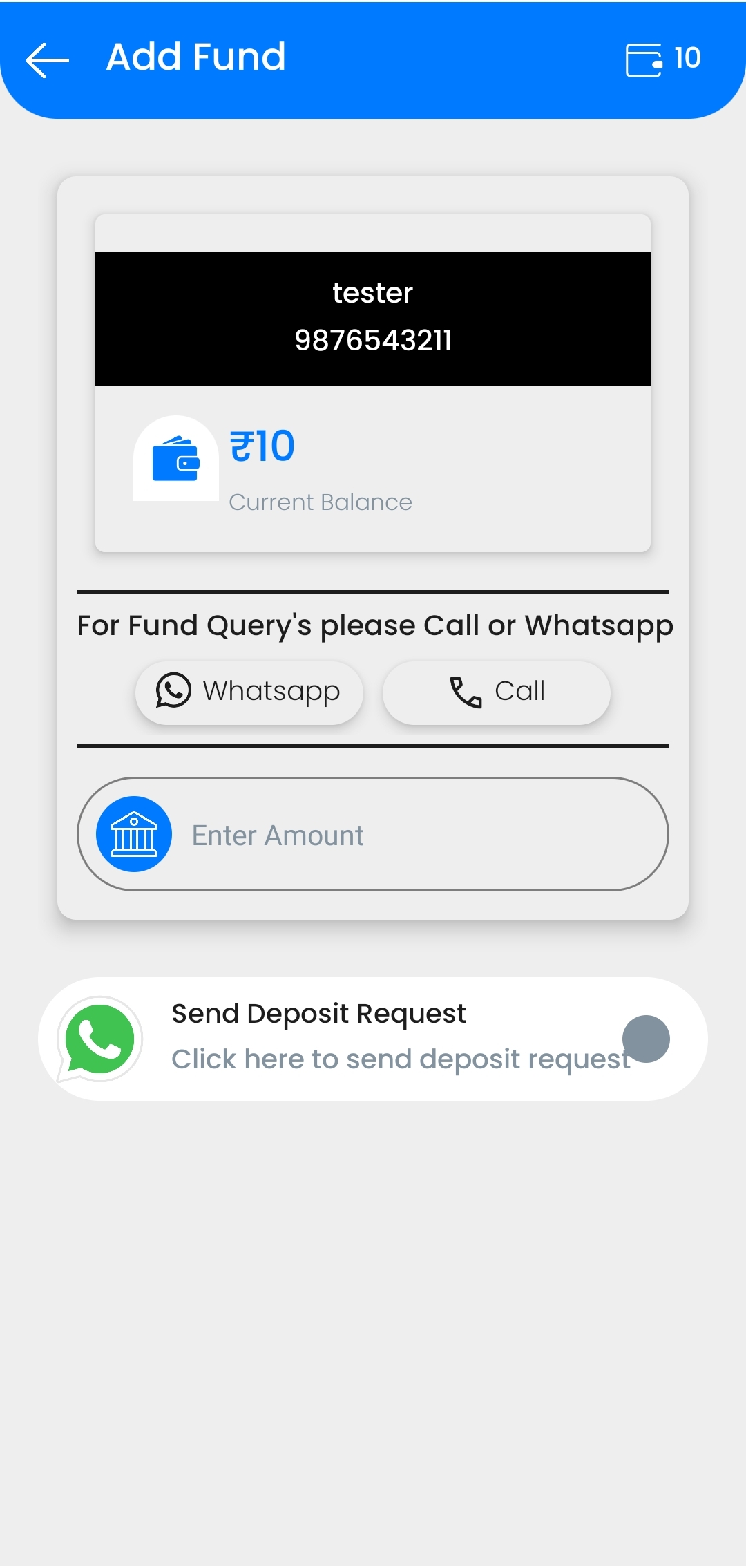Click the ₹10 balance amount text
Screen dimensions: 746x1568
(262, 445)
